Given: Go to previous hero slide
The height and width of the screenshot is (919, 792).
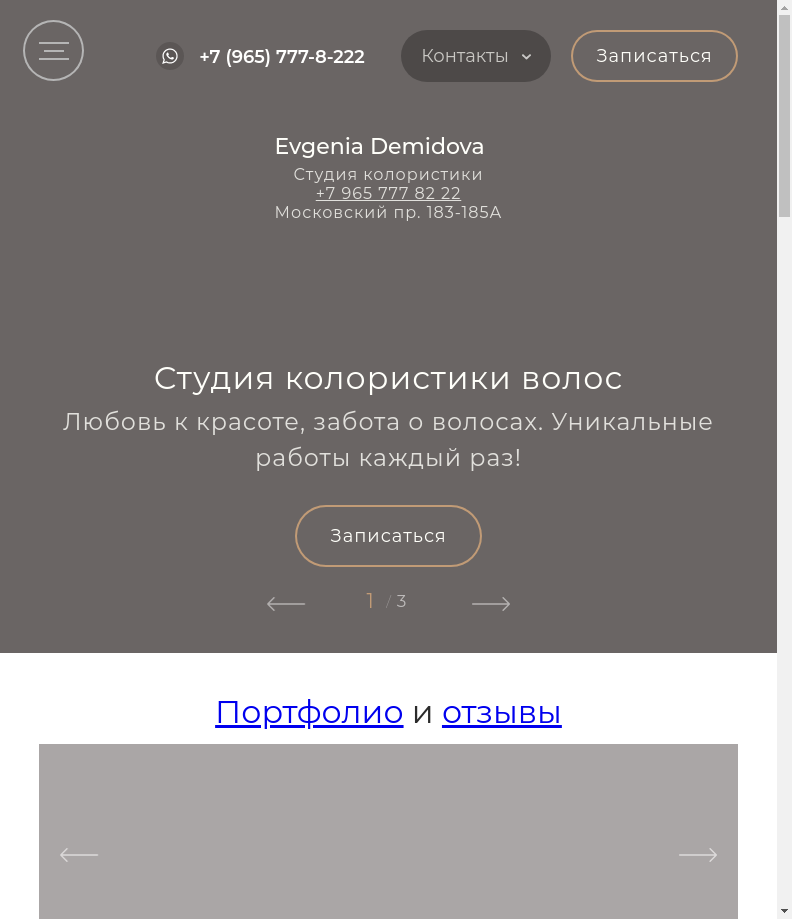Looking at the screenshot, I should 286,603.
